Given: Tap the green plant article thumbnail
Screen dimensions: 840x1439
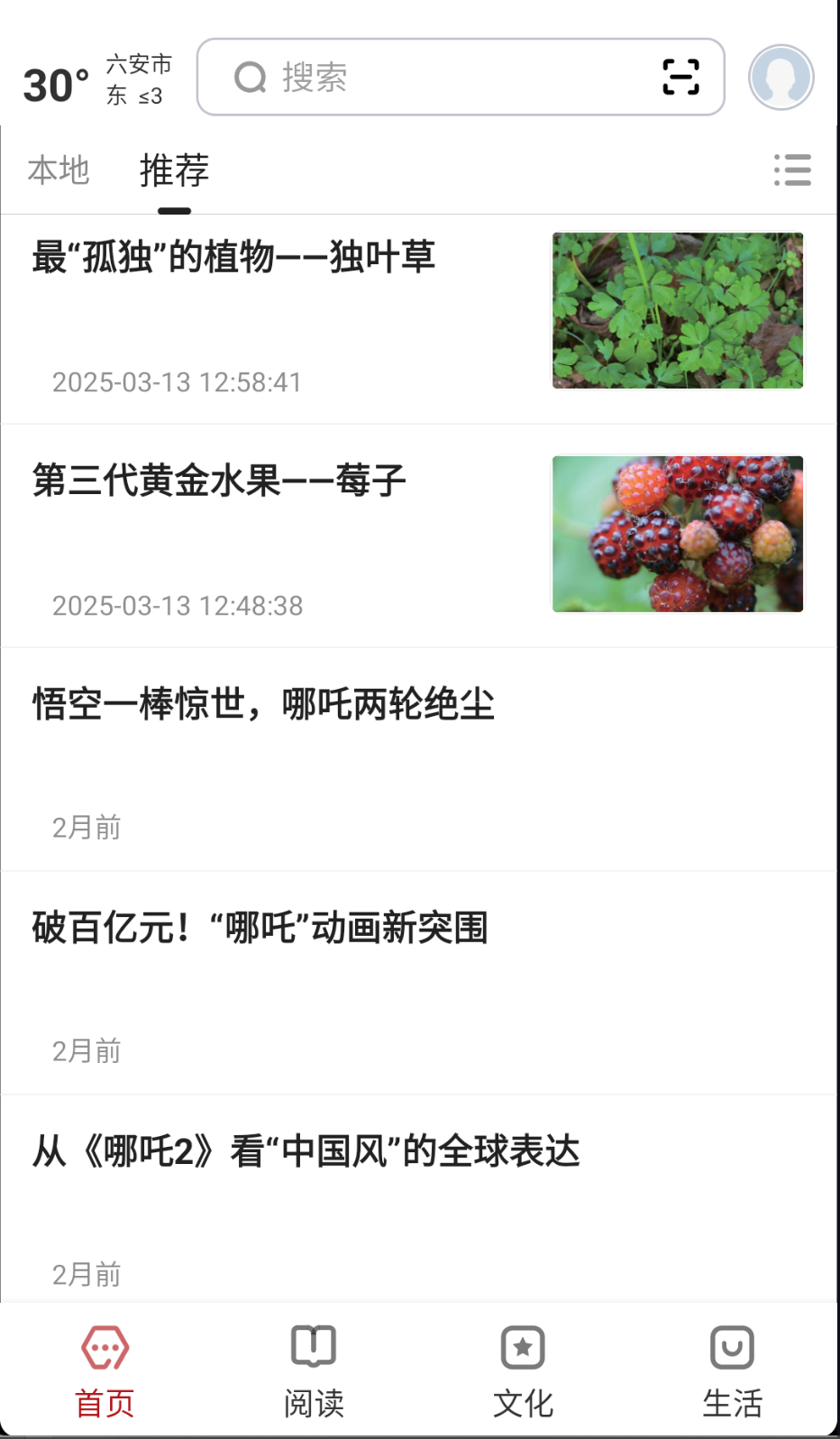Looking at the screenshot, I should (677, 310).
